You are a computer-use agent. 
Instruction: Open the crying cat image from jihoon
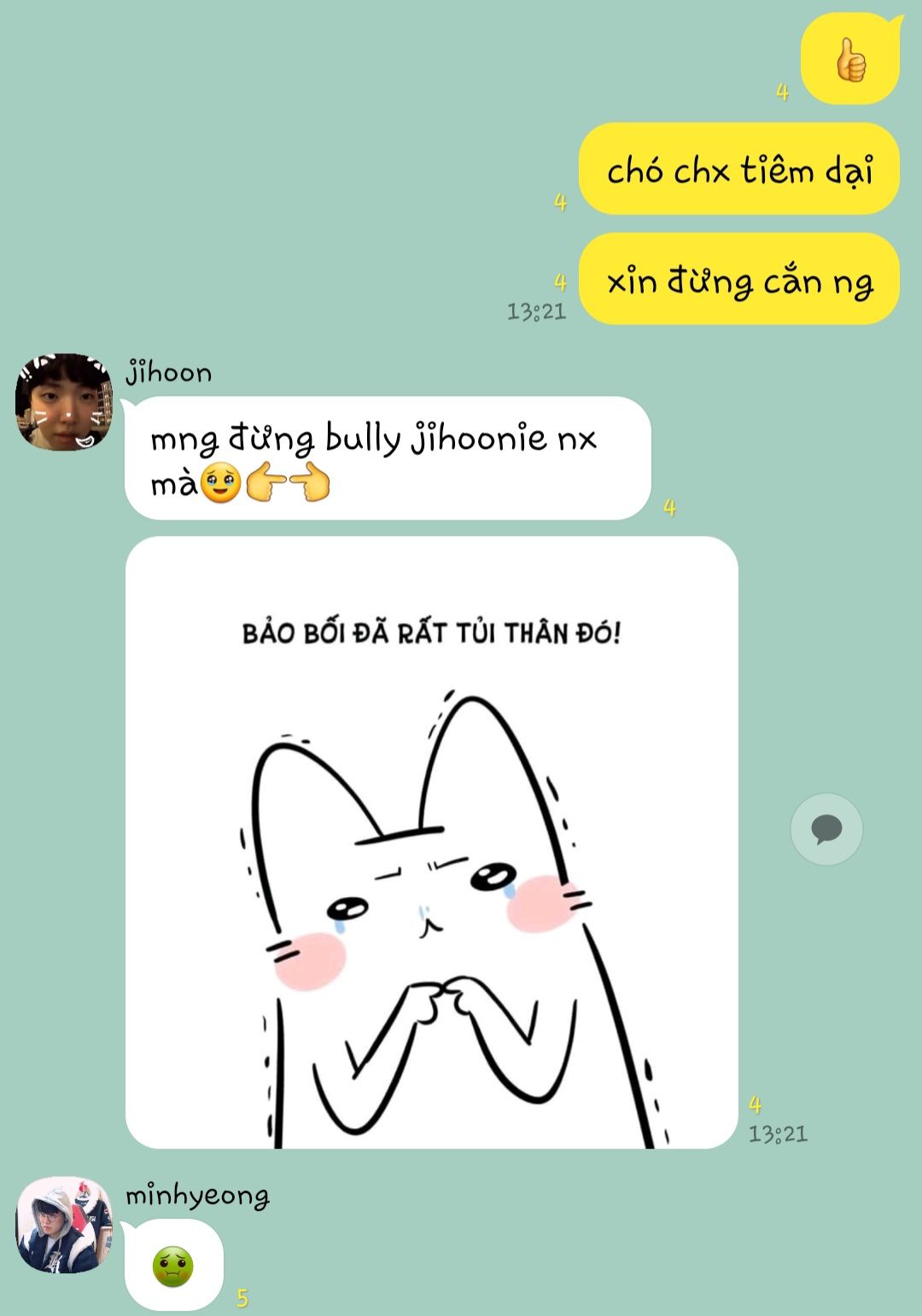tap(431, 841)
